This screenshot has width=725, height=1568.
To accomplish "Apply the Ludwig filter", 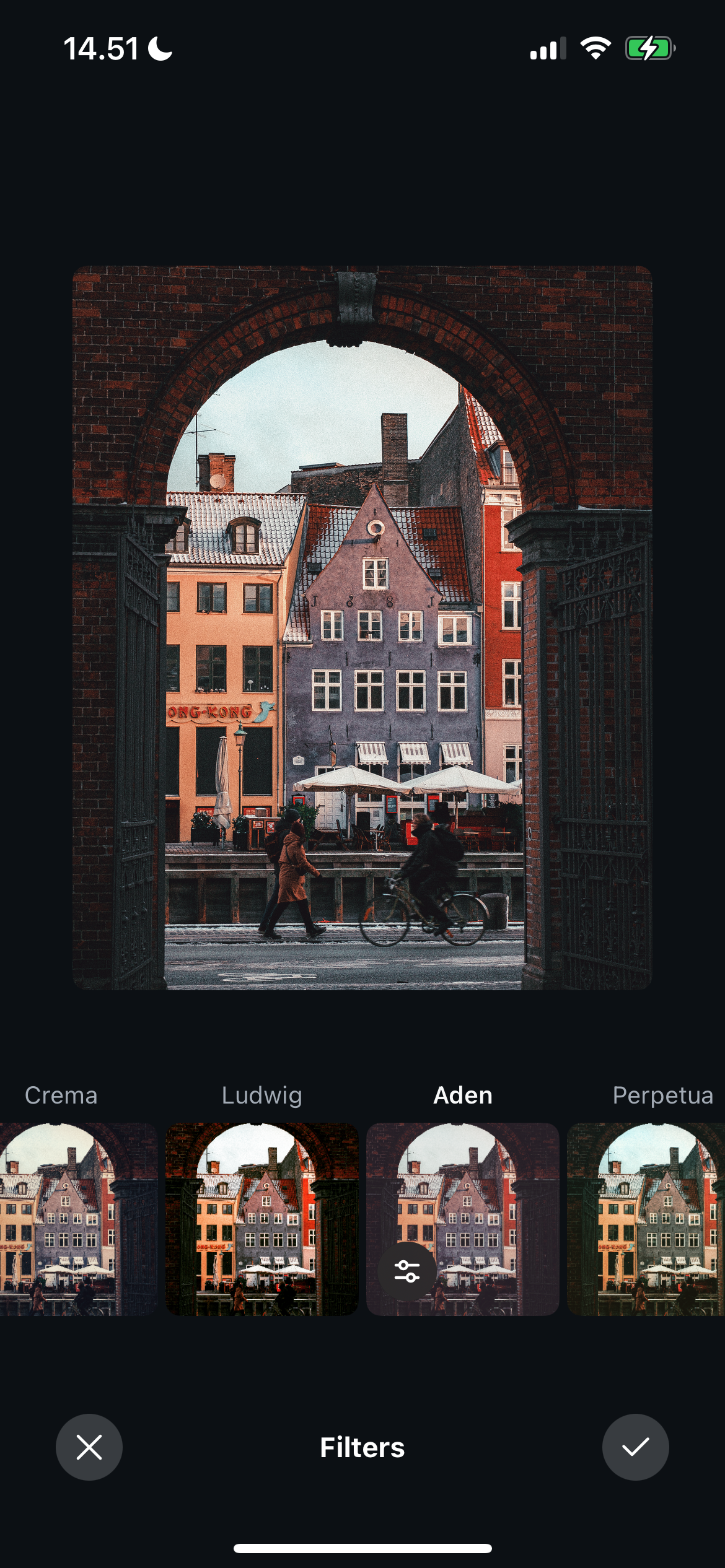I will (x=261, y=1219).
